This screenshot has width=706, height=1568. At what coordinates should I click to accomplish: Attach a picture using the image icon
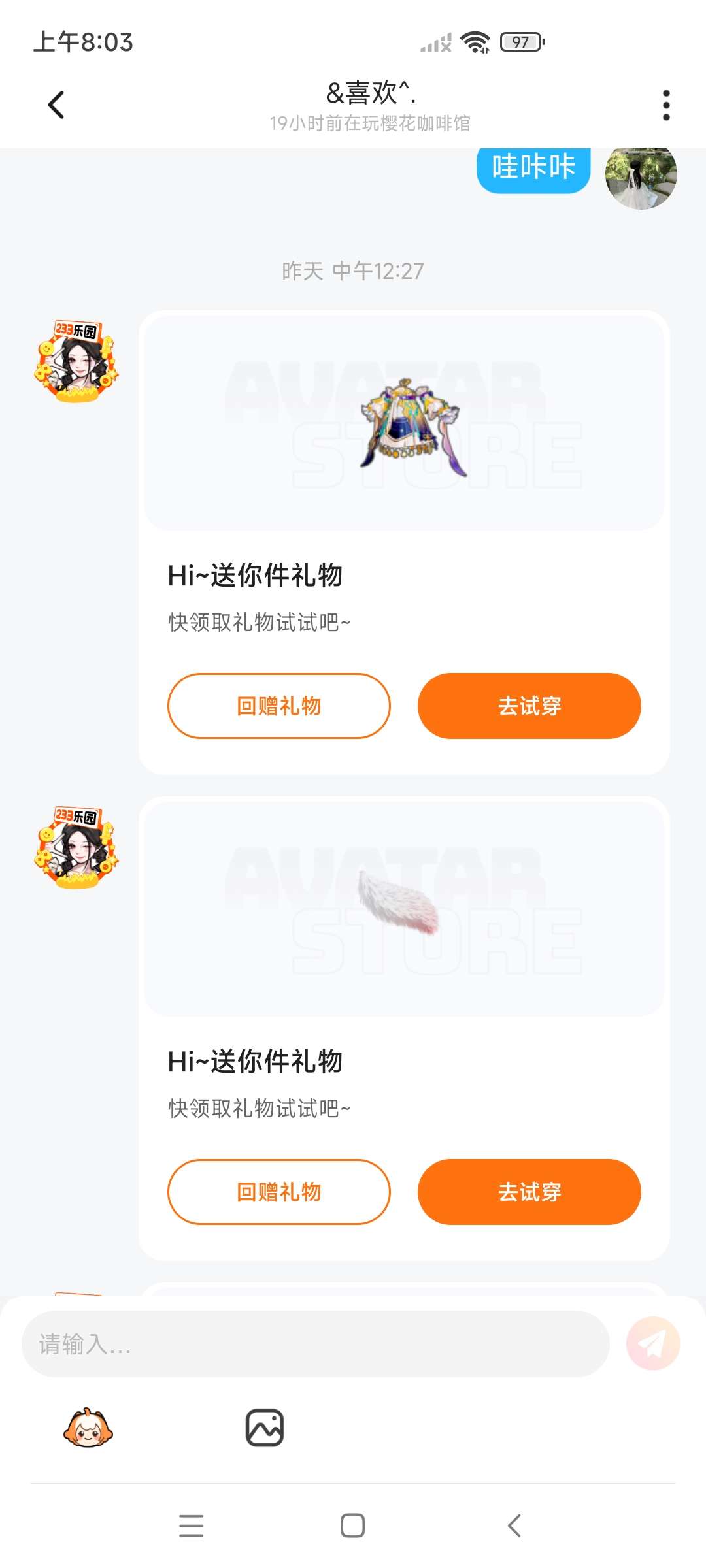(x=265, y=1428)
